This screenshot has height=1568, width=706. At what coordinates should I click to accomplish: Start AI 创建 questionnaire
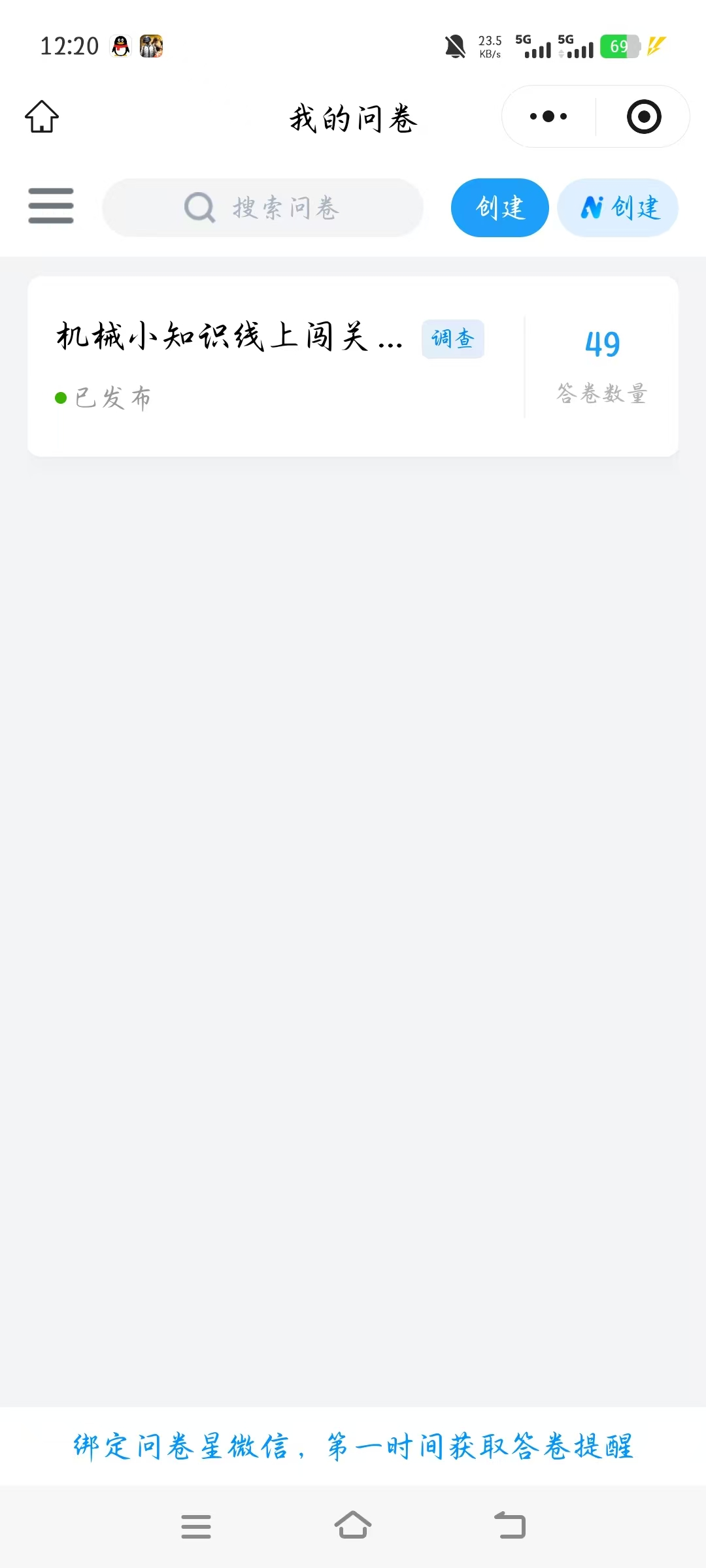click(618, 208)
